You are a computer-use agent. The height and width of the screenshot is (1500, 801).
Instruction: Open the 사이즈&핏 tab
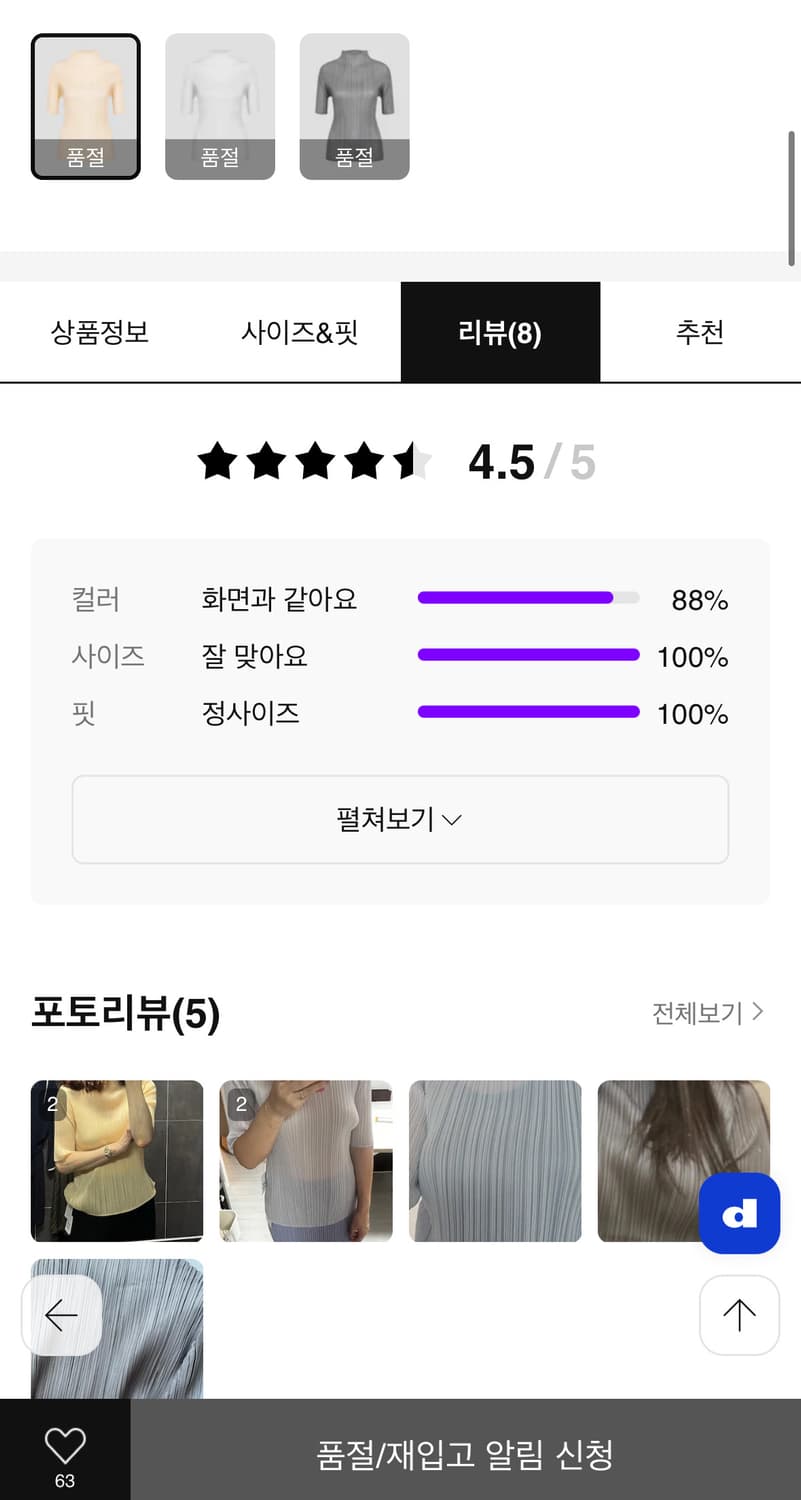click(300, 331)
